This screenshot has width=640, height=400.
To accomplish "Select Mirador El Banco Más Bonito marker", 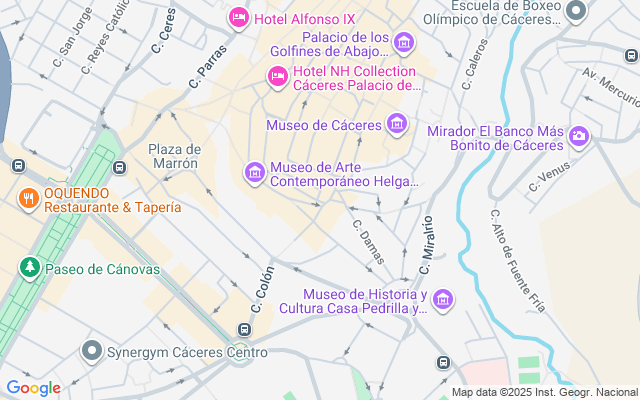I will pyautogui.click(x=579, y=136).
